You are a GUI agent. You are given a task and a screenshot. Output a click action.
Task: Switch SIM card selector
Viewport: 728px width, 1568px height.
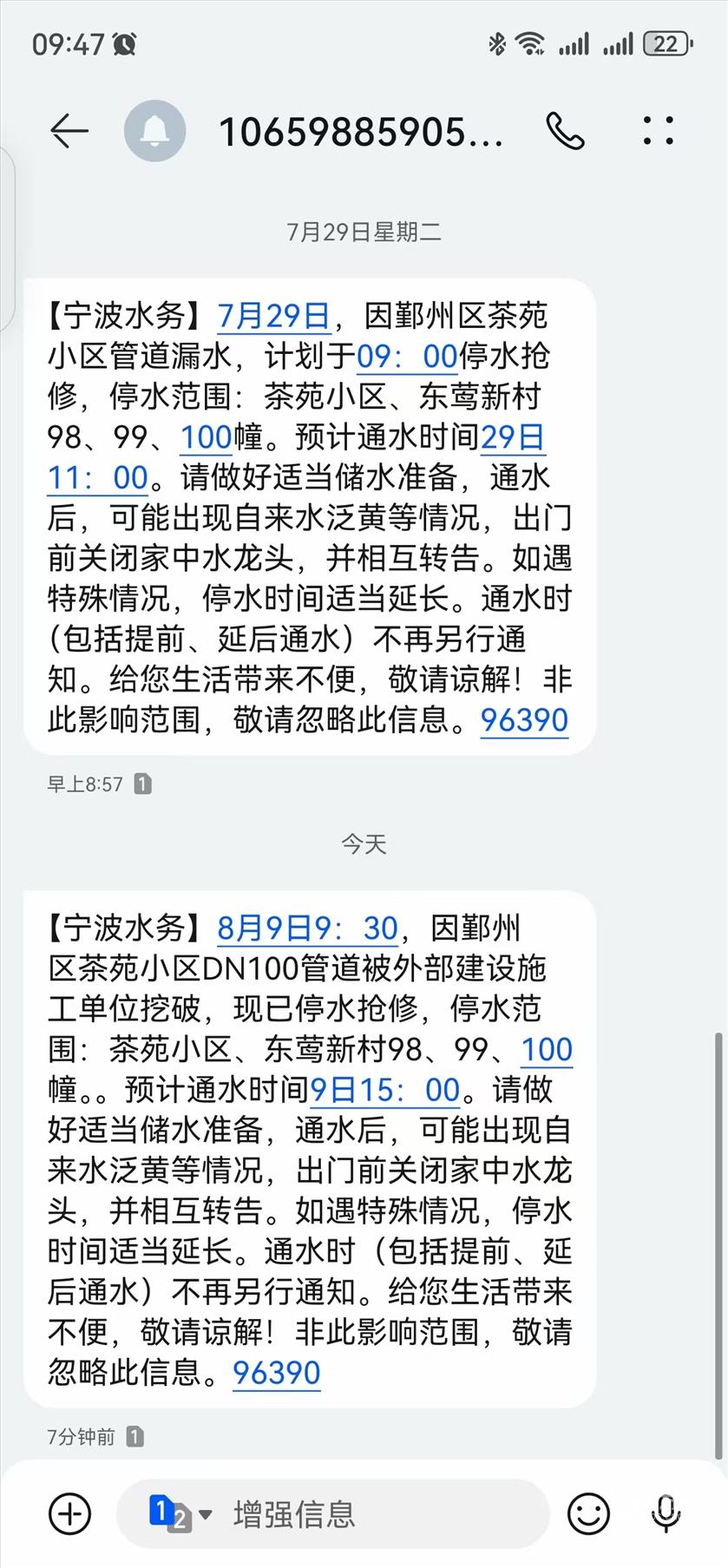tap(180, 1514)
